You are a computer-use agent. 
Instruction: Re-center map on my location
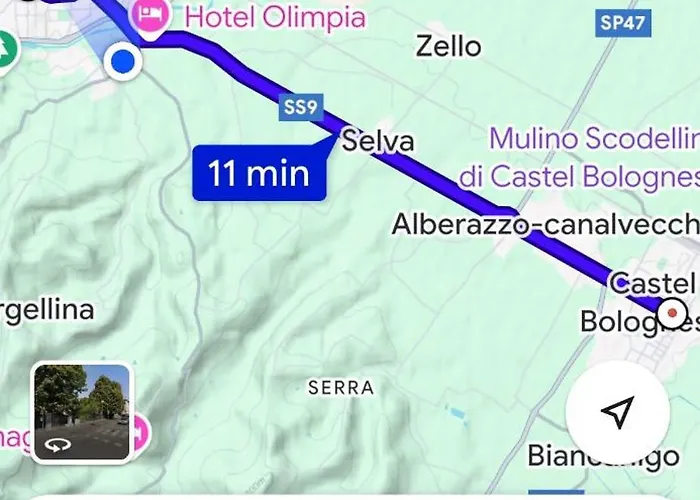618,411
